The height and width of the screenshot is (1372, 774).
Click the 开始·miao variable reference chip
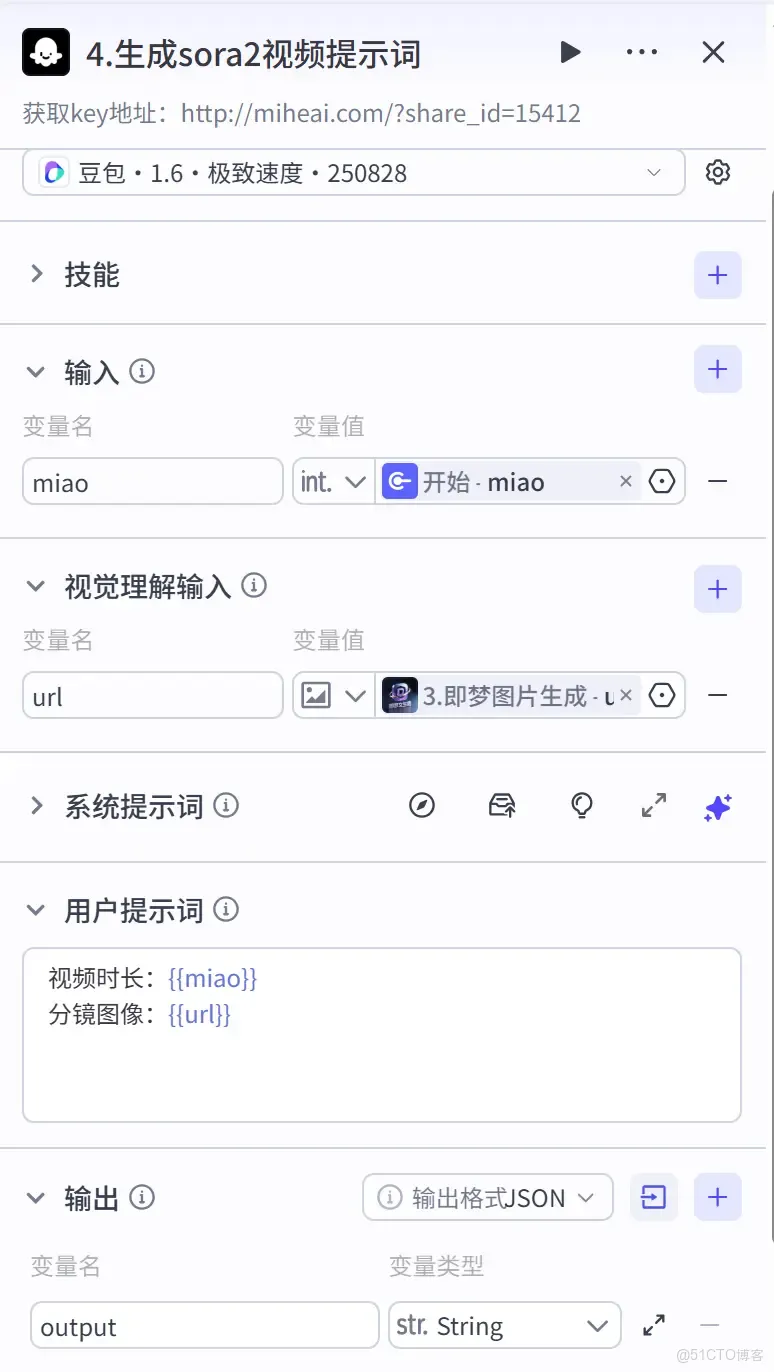click(x=500, y=481)
